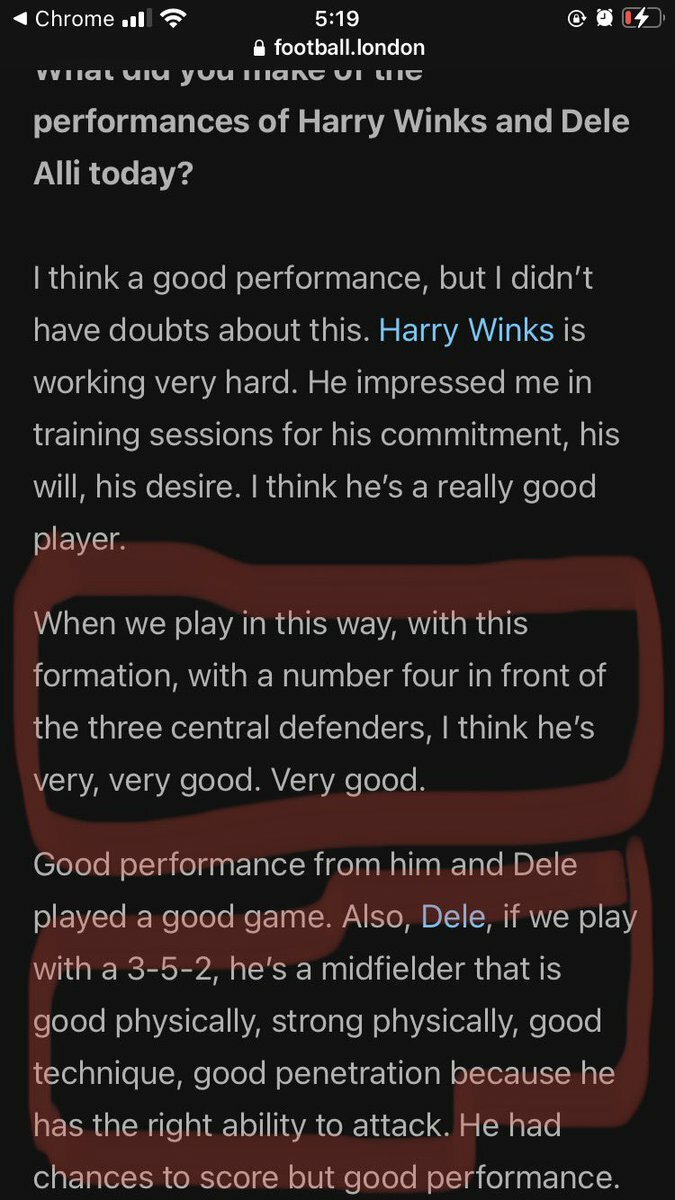
Task: Open the Harry Winks link
Action: [466, 330]
